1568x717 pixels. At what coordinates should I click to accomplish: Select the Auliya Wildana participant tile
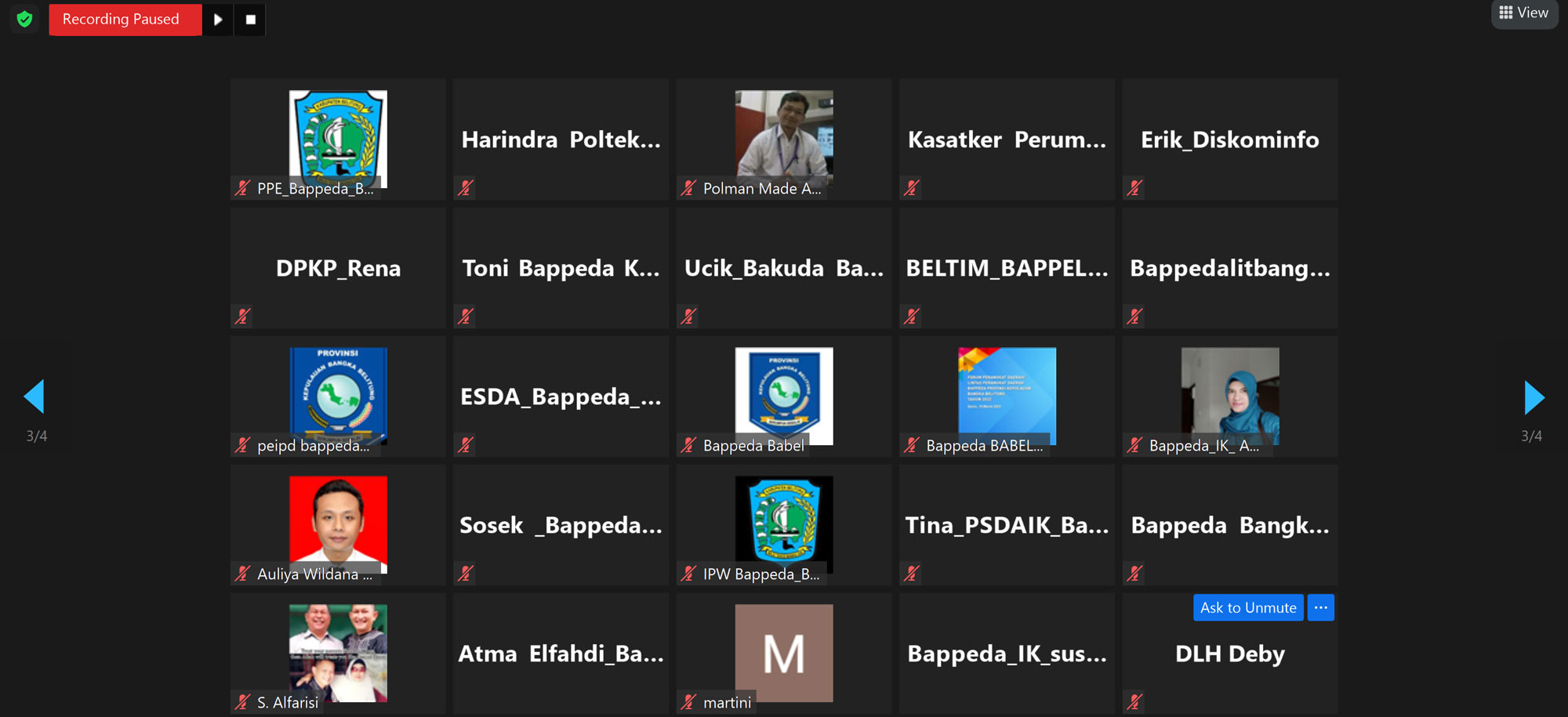pyautogui.click(x=338, y=524)
